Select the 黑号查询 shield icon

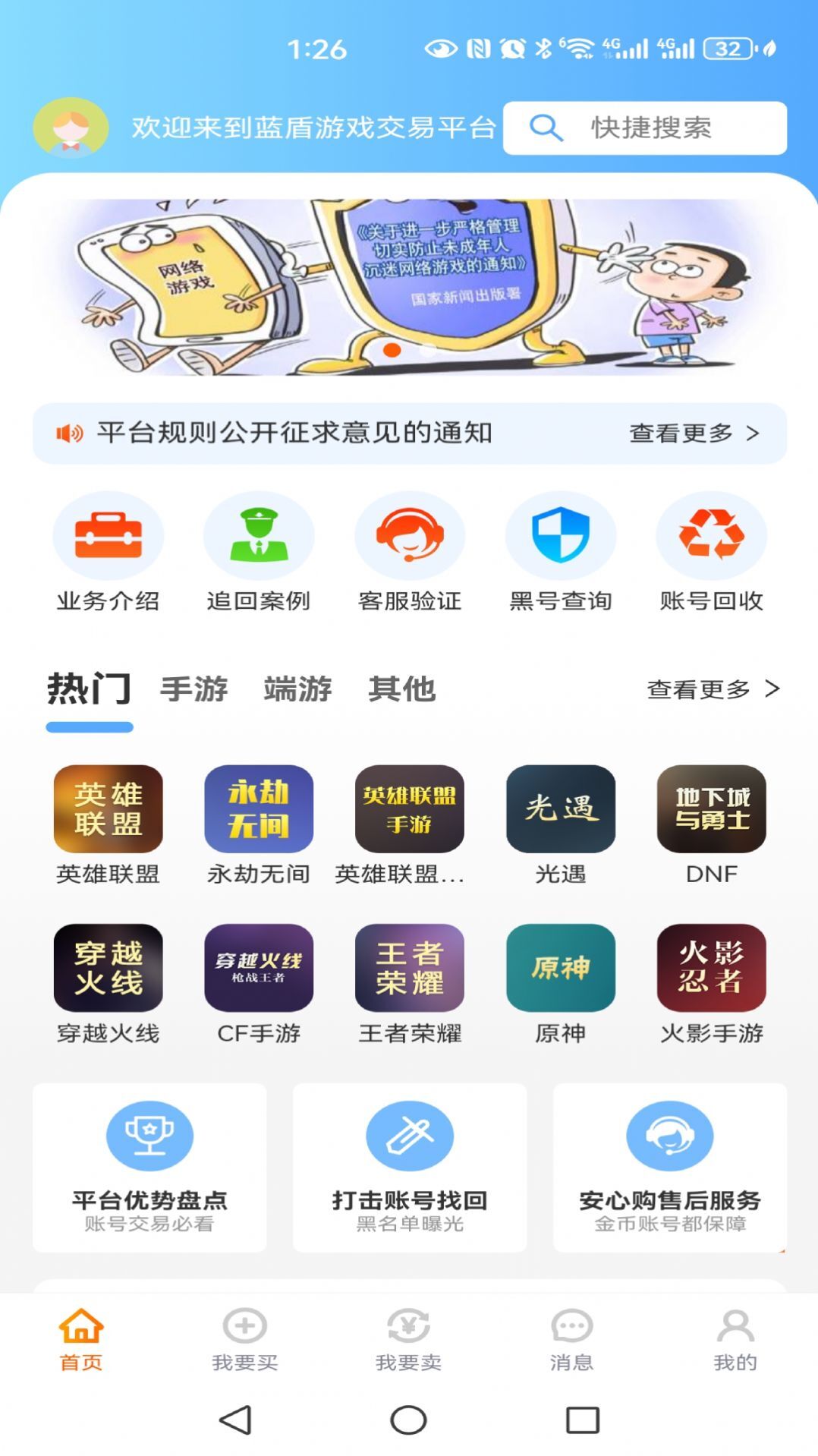559,535
